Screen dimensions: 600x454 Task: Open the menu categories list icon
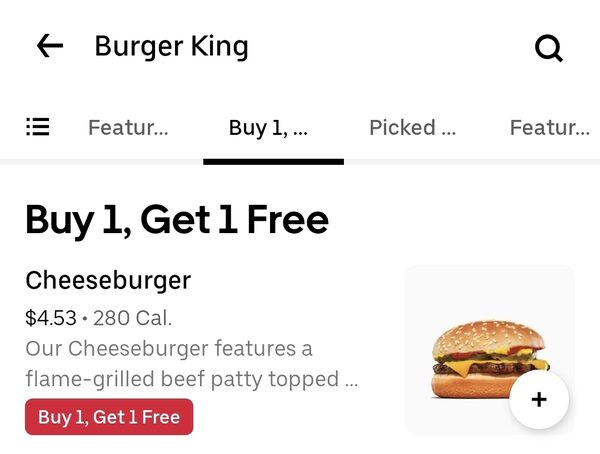point(38,127)
